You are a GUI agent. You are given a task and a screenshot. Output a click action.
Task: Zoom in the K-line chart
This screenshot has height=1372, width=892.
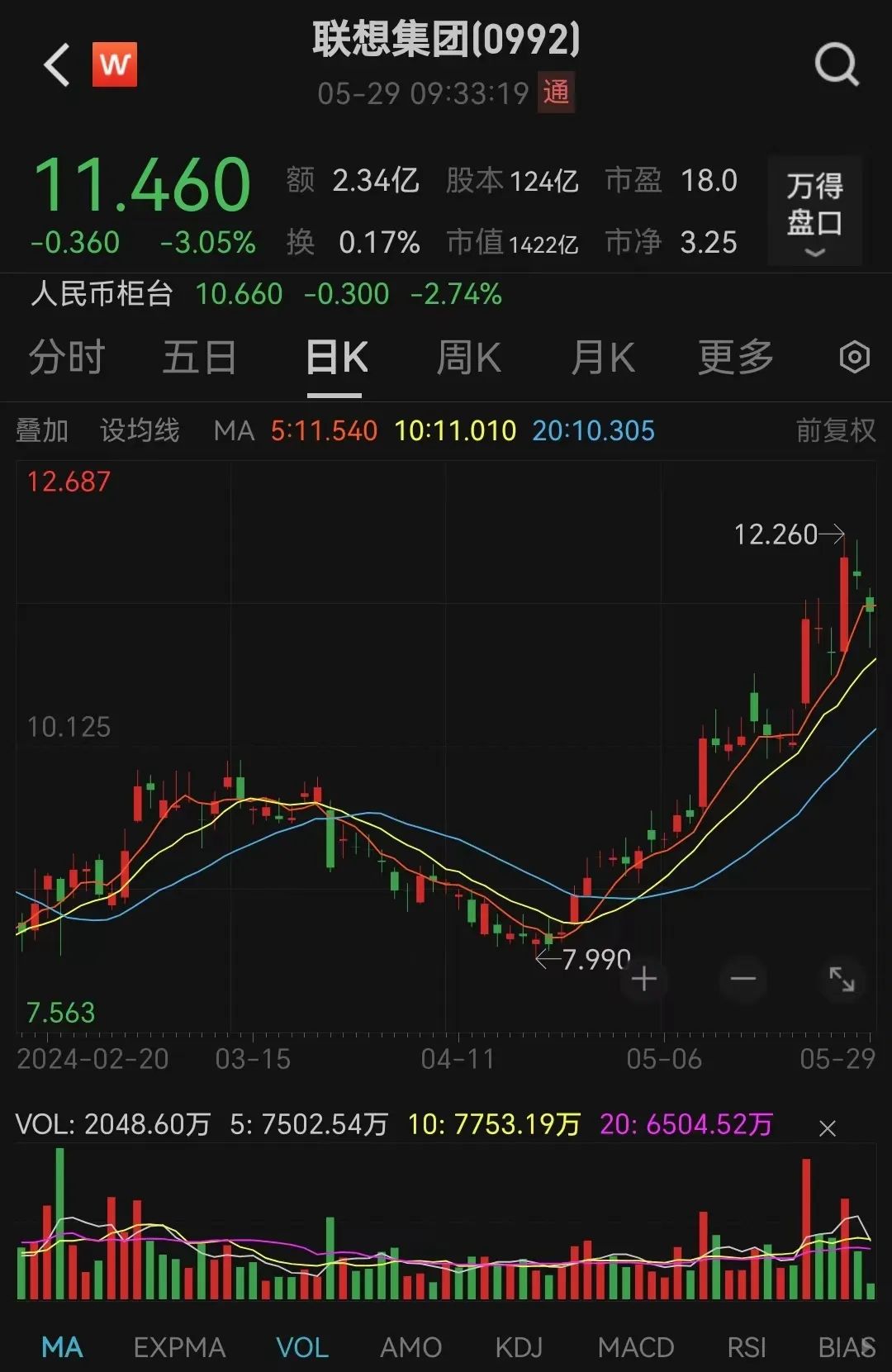point(644,980)
